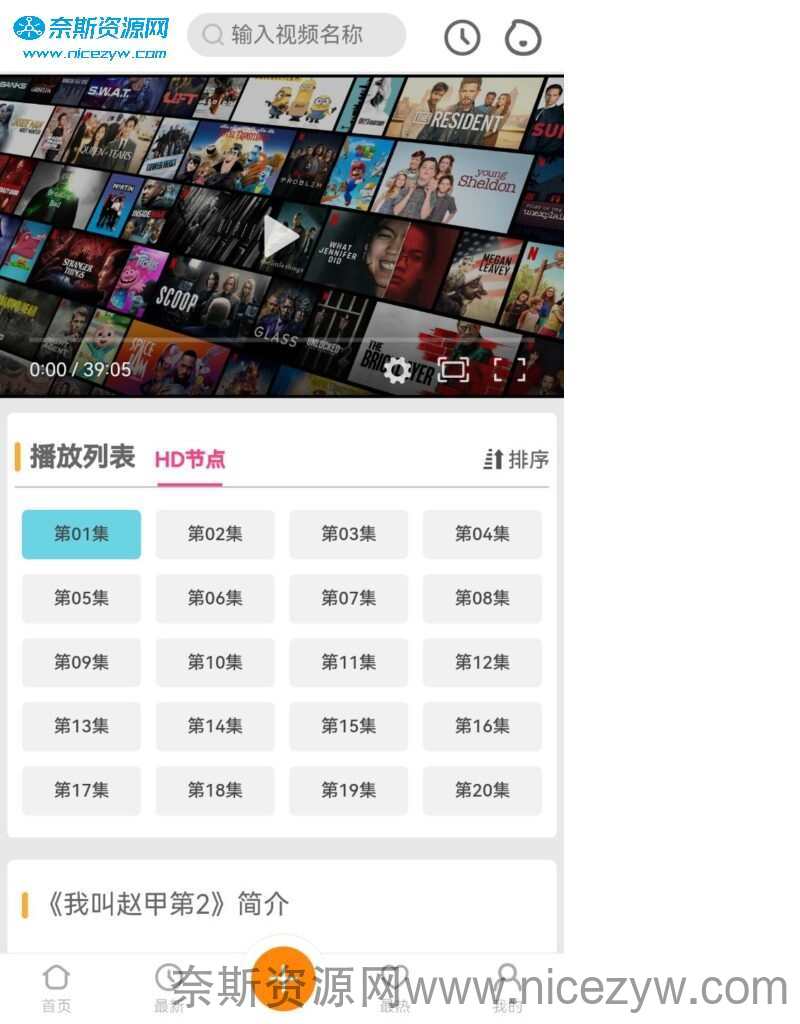The image size is (800, 1024).
Task: Select the HD节点 source tab
Action: coord(190,460)
